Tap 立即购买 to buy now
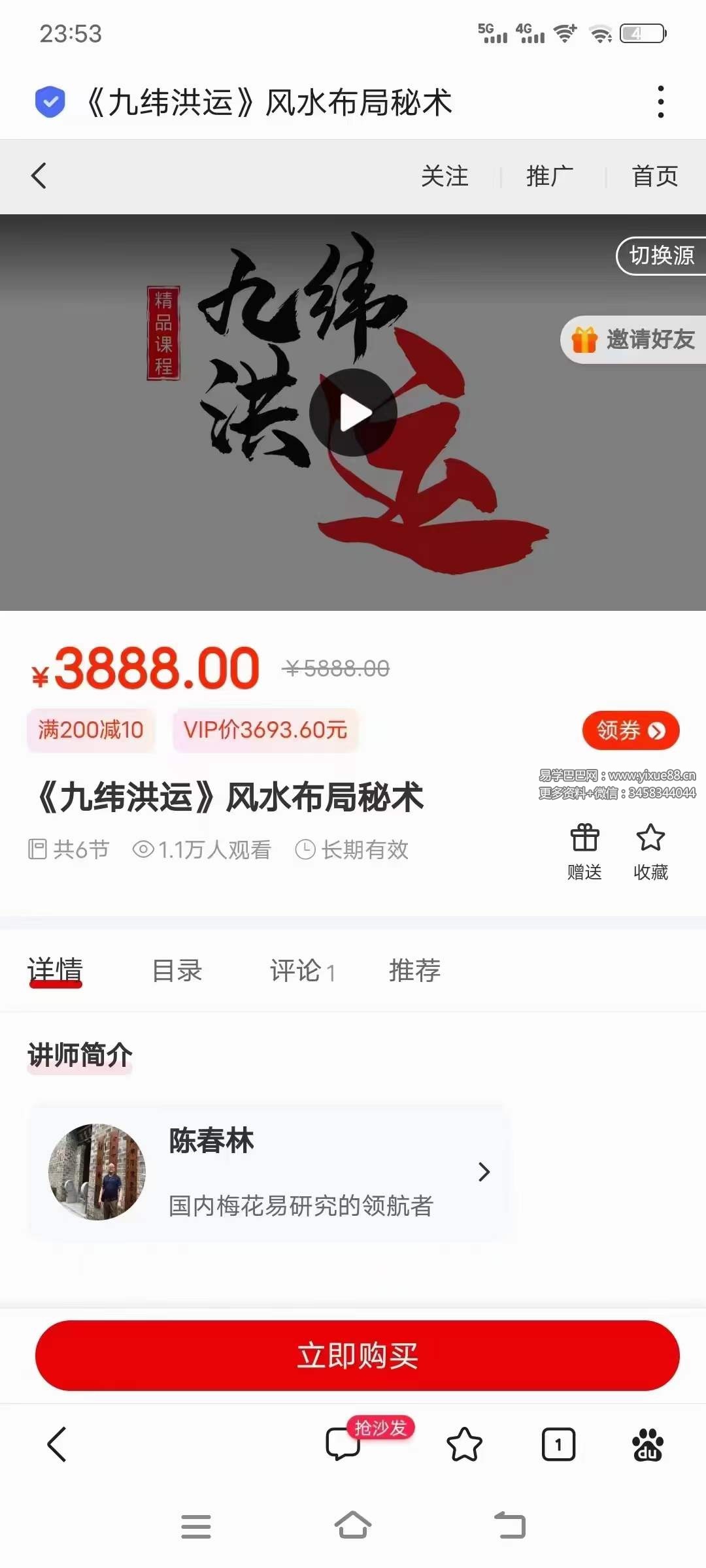This screenshot has width=706, height=1568. click(x=353, y=1356)
